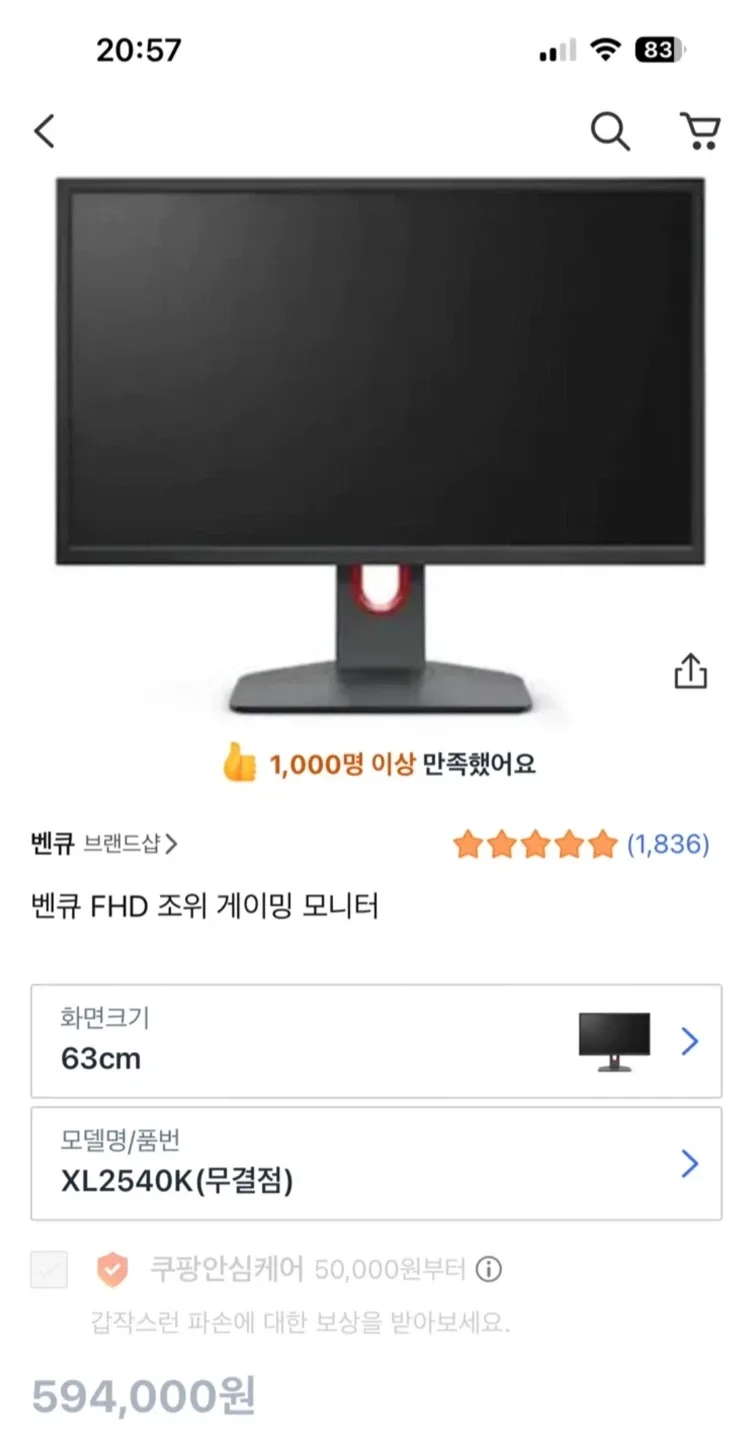Tap the small monitor icon in the 화면크기 row
The image size is (753, 1440).
(612, 1042)
